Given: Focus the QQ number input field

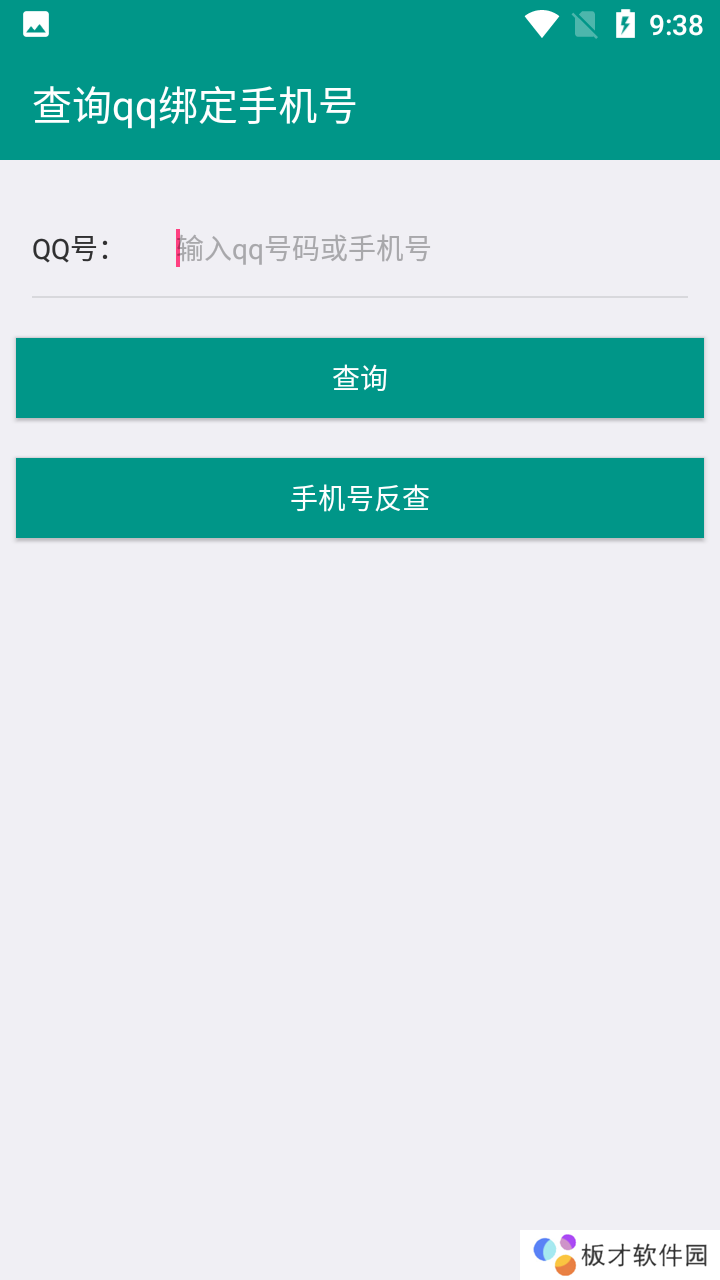Looking at the screenshot, I should 430,249.
